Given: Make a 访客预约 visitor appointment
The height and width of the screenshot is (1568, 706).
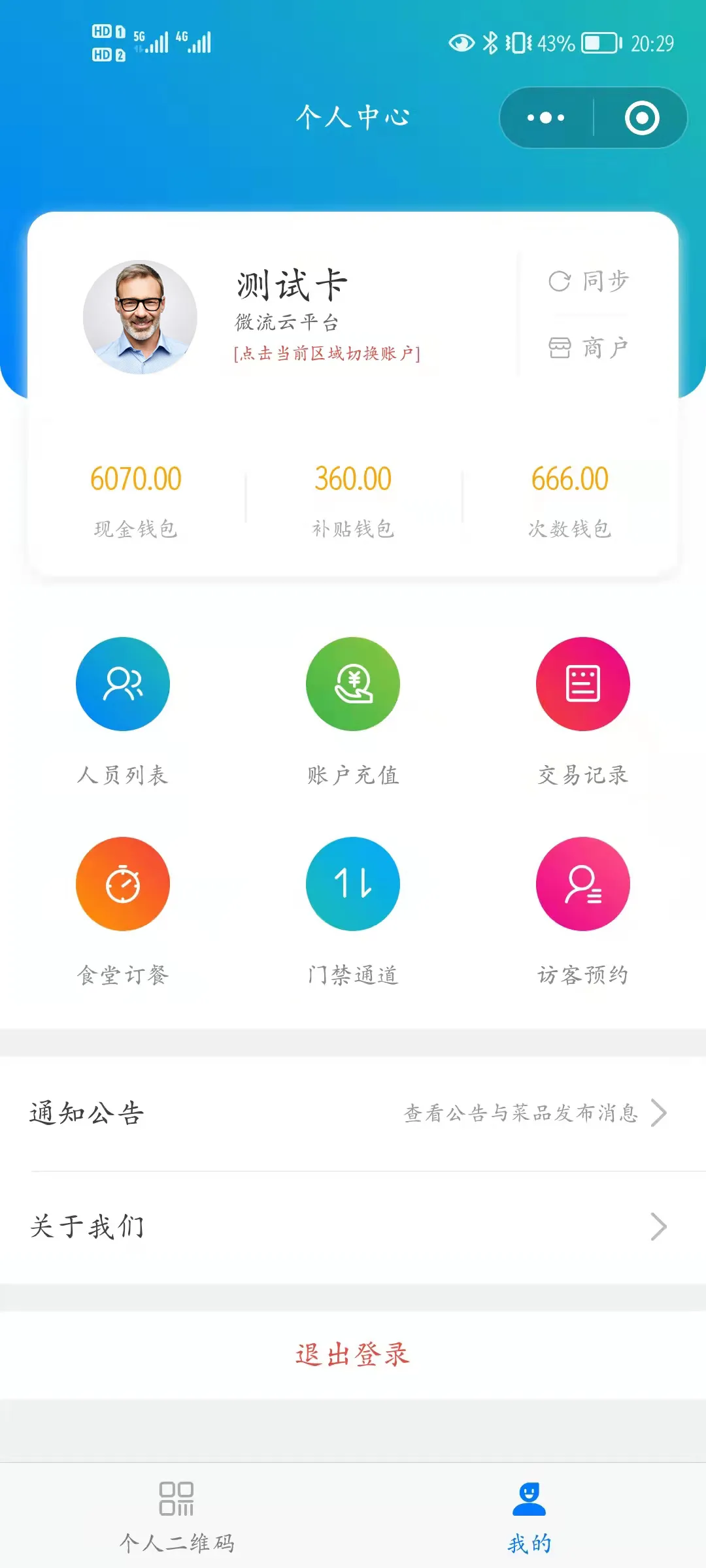Looking at the screenshot, I should tap(582, 909).
